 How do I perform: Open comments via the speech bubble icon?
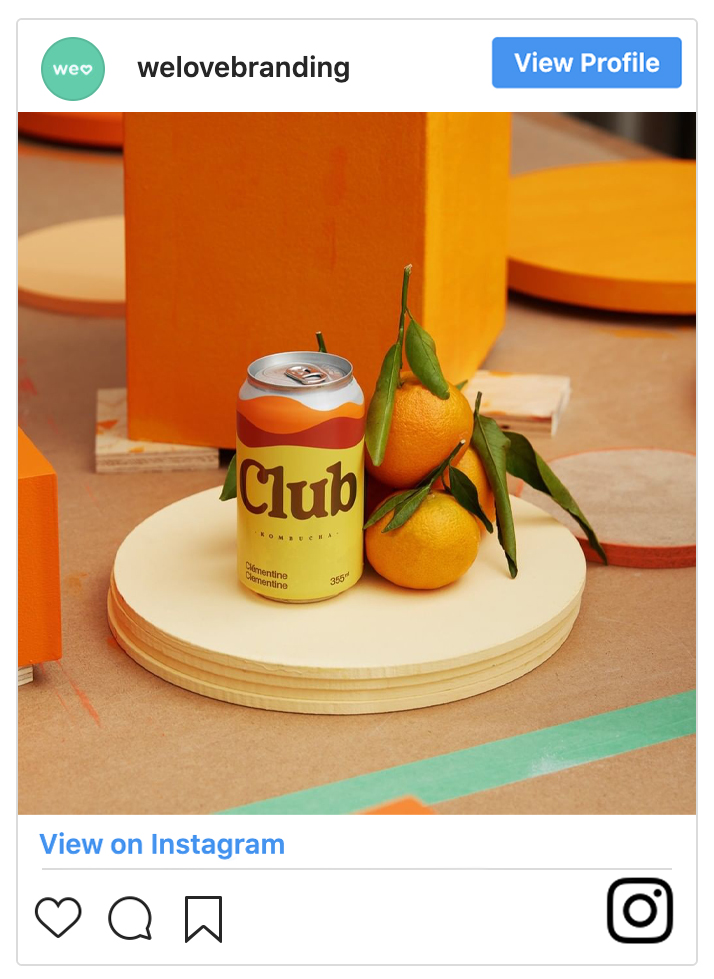[x=130, y=918]
